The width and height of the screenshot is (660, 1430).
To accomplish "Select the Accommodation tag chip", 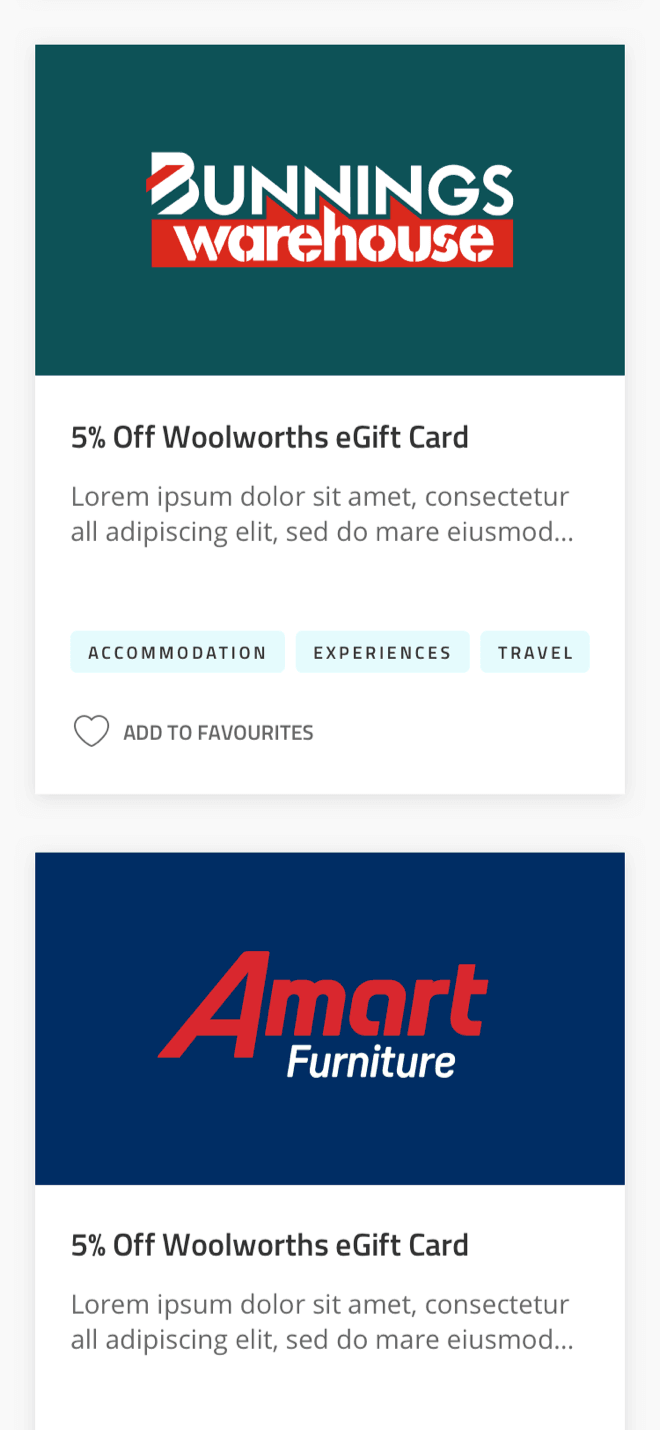I will coord(177,653).
